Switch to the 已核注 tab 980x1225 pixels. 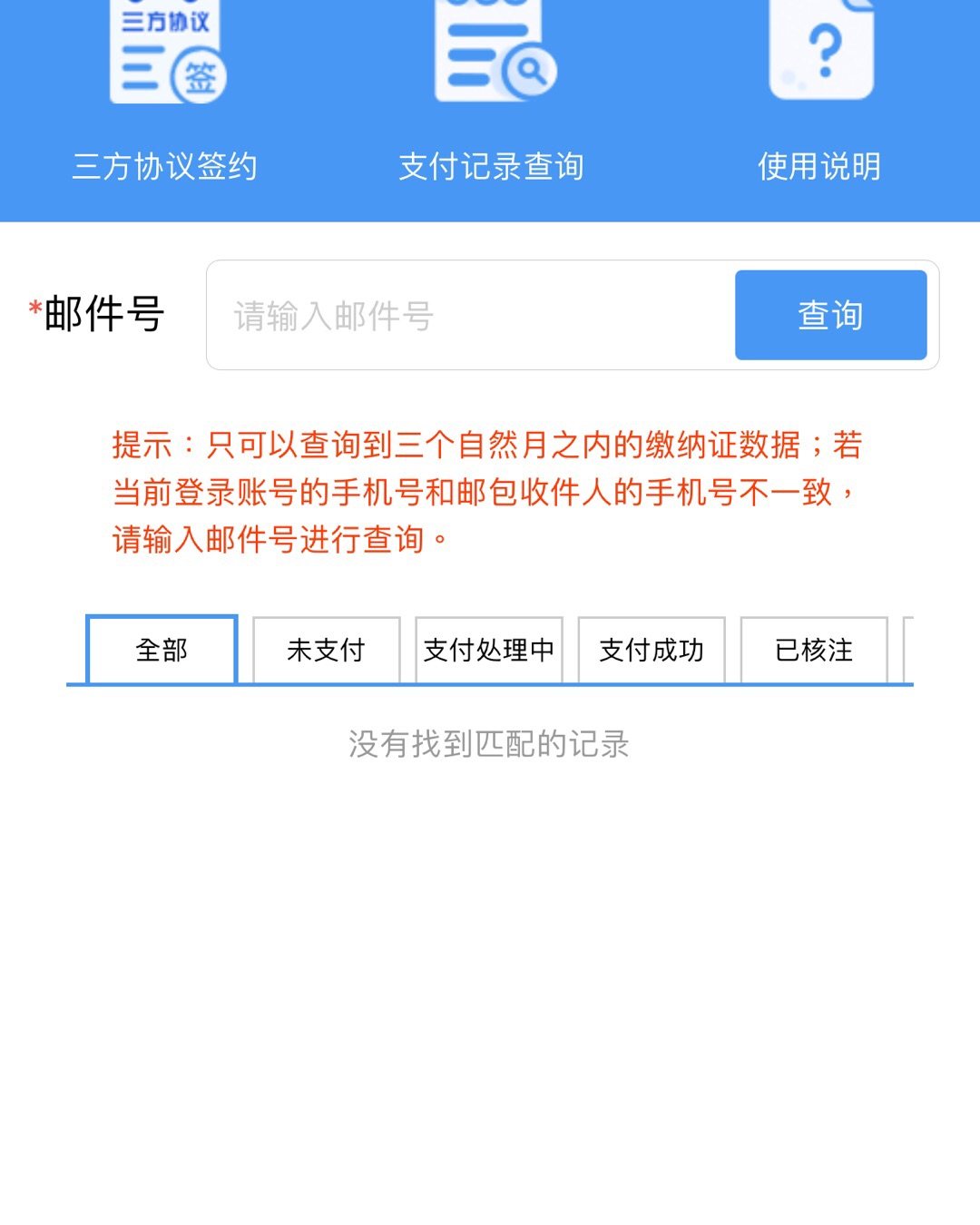click(813, 650)
